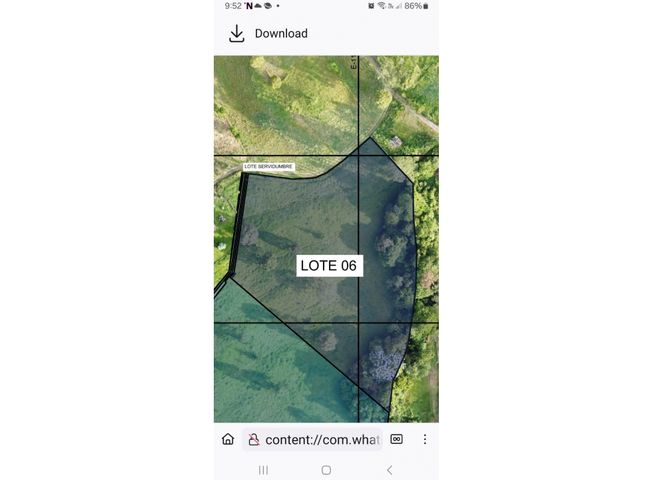Go to the browser home page
The width and height of the screenshot is (652, 480).
(228, 439)
